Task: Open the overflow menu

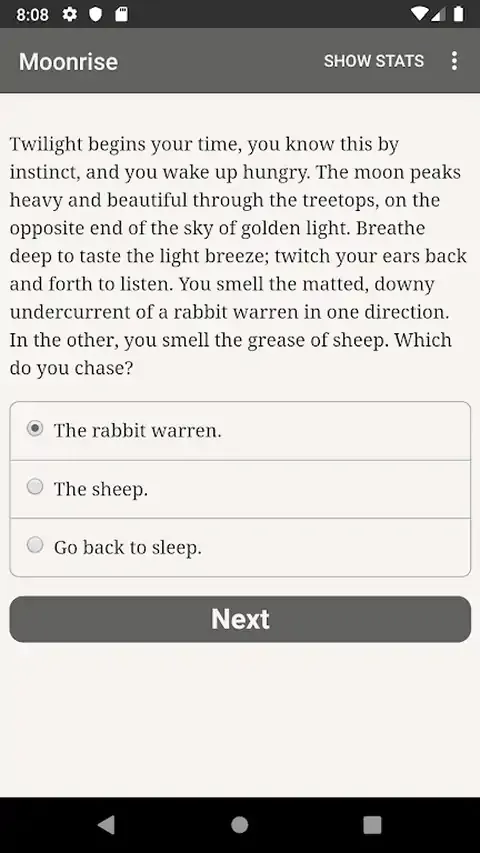Action: coord(454,61)
